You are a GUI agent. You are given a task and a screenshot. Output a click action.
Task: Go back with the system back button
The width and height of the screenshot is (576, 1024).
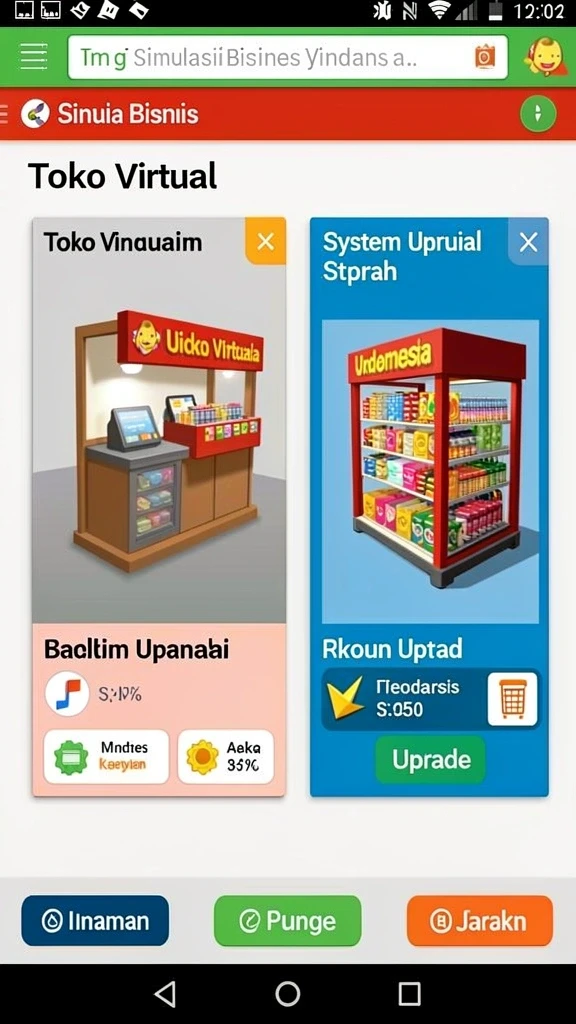(165, 994)
